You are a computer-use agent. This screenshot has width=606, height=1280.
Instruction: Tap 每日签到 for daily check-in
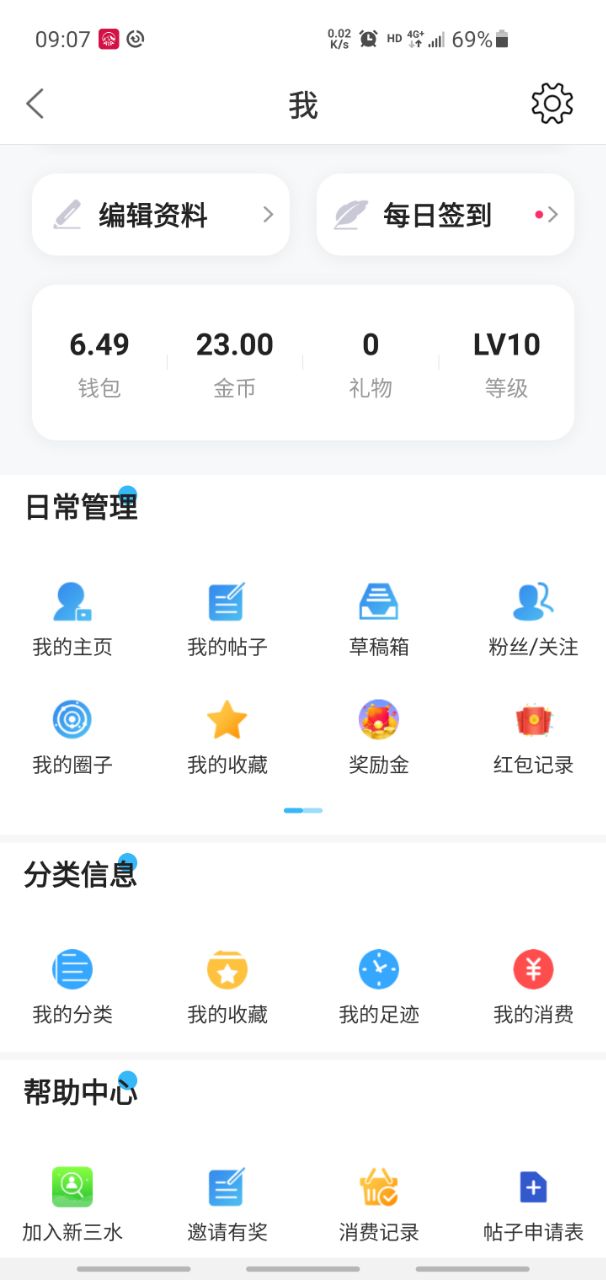tap(445, 215)
